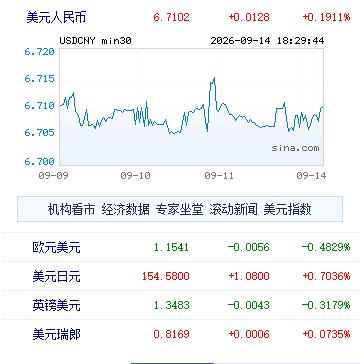Viewport: 360px width, 364px height.
Task: Open the 机构看市 link
Action: click(x=71, y=210)
